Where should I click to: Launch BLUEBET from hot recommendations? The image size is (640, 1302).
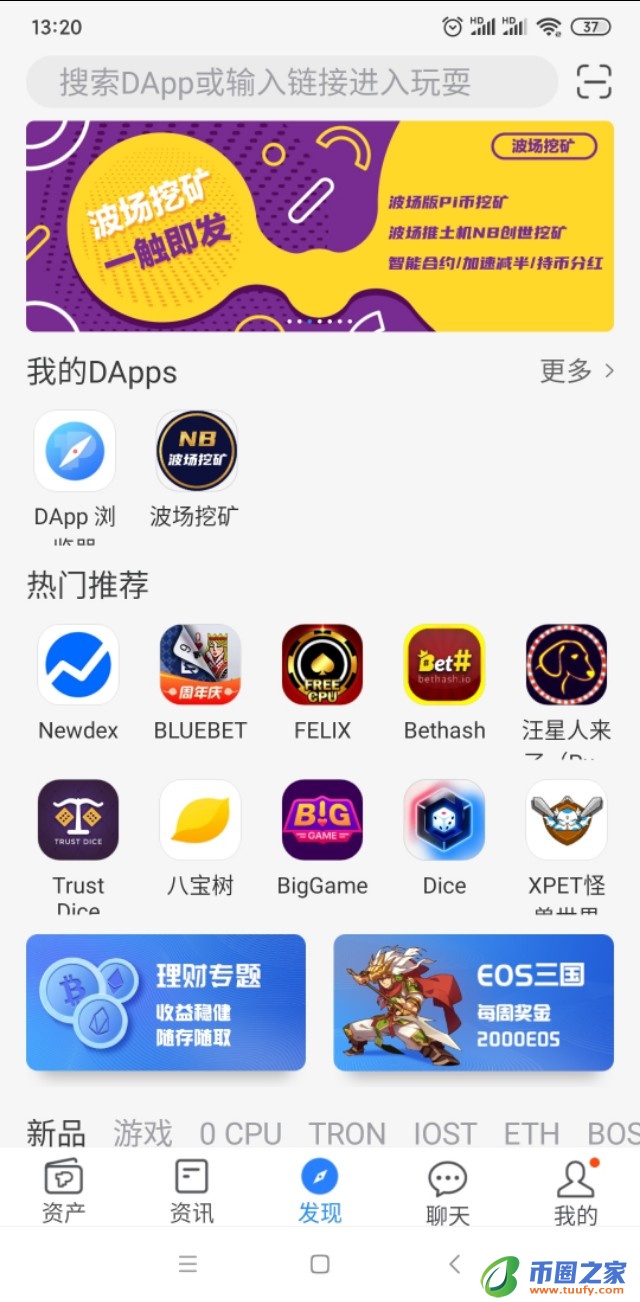pyautogui.click(x=200, y=665)
